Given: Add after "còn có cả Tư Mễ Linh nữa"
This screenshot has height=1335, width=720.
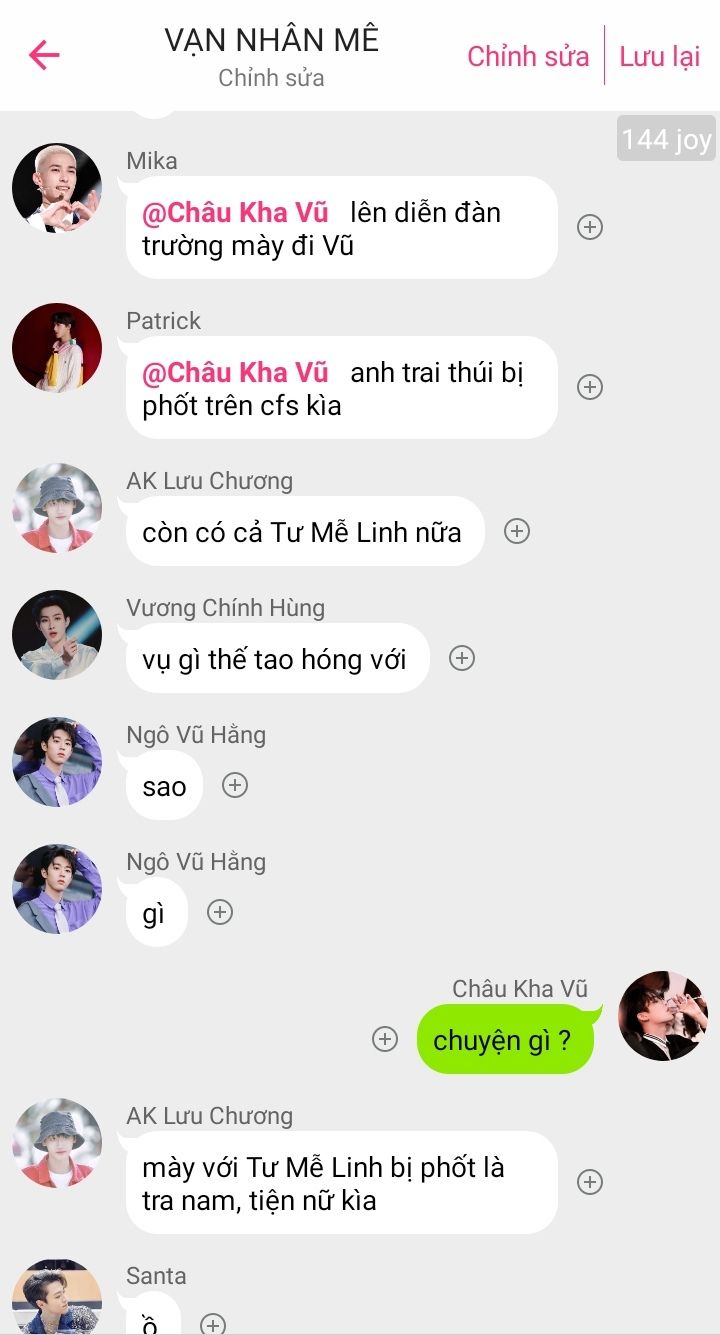Looking at the screenshot, I should [516, 531].
